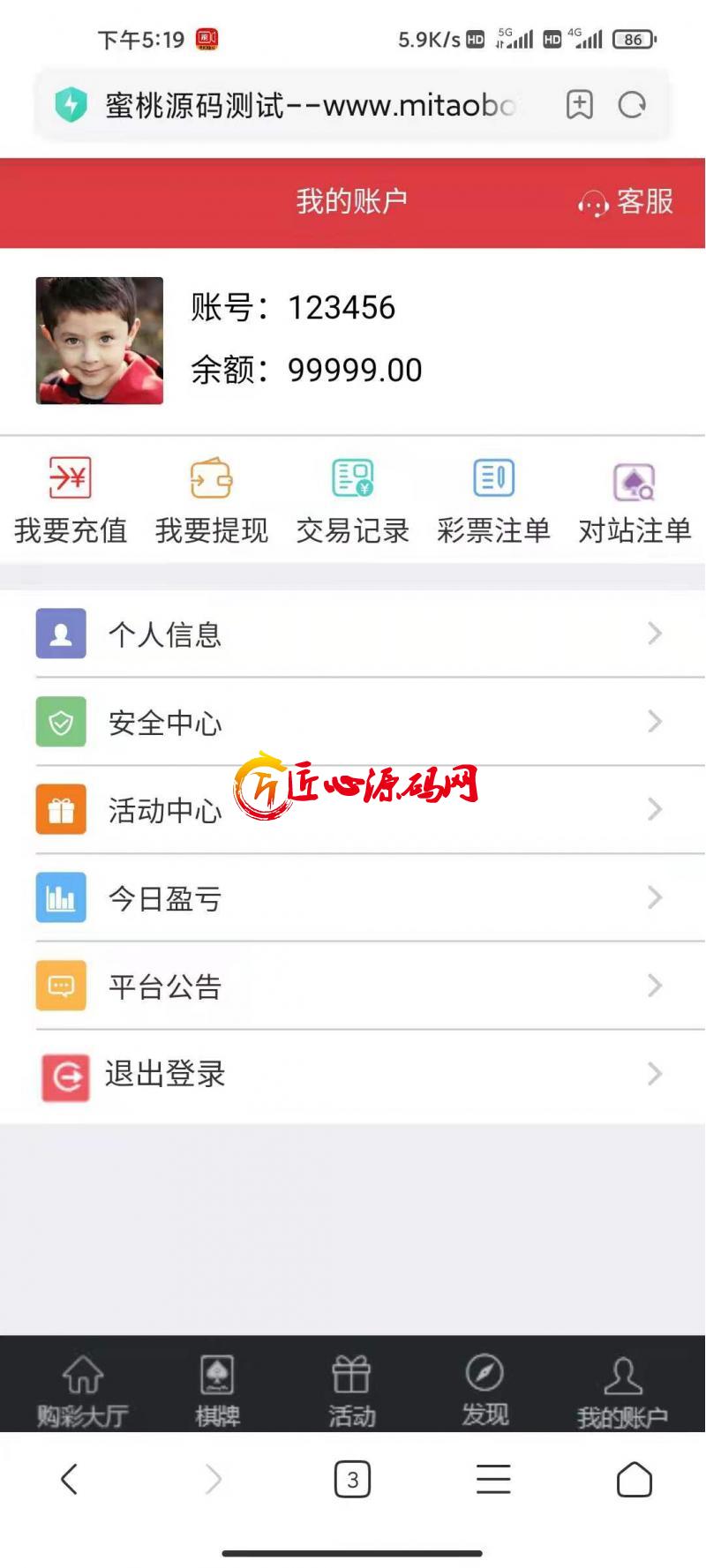Open 彩票注单 lottery bets

click(x=494, y=500)
